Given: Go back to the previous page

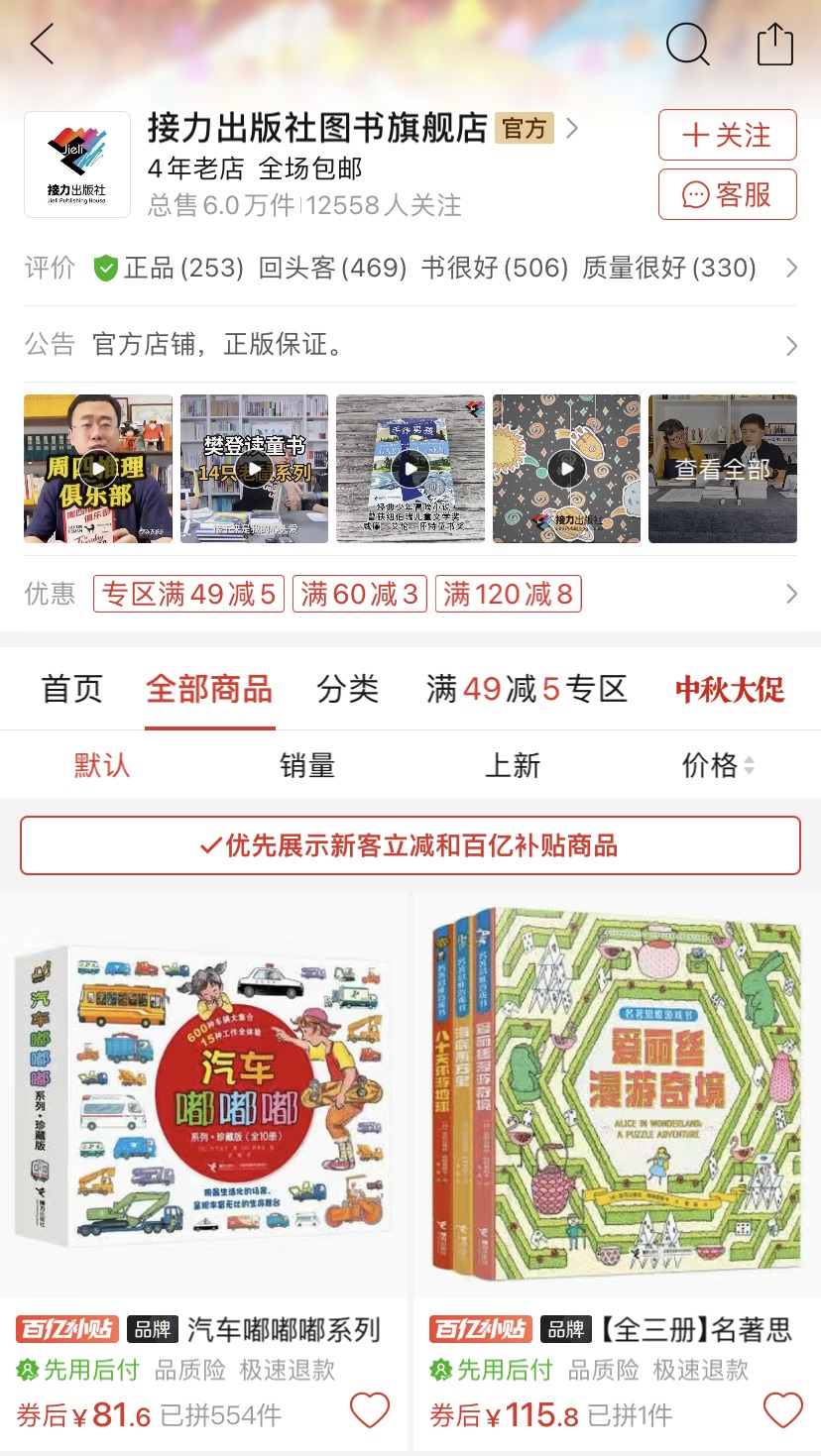Looking at the screenshot, I should (x=42, y=45).
